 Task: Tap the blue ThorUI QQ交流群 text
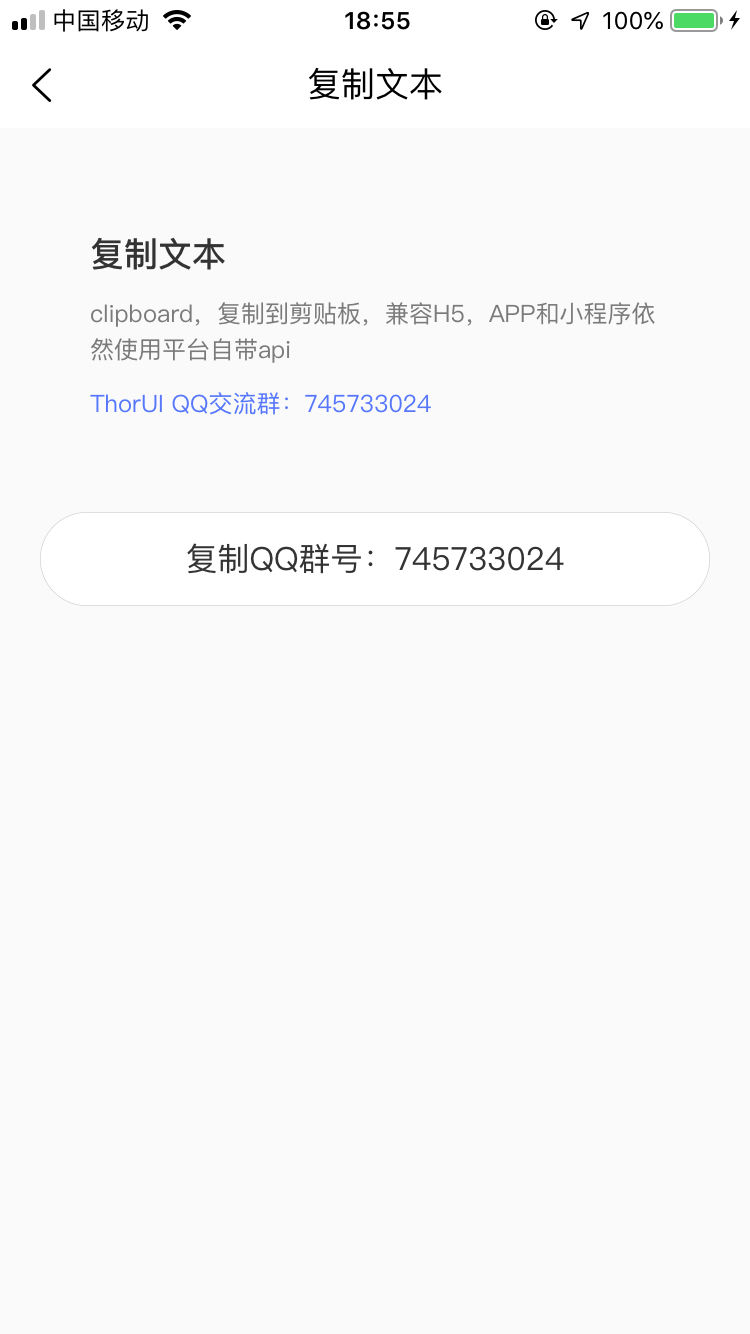[261, 403]
